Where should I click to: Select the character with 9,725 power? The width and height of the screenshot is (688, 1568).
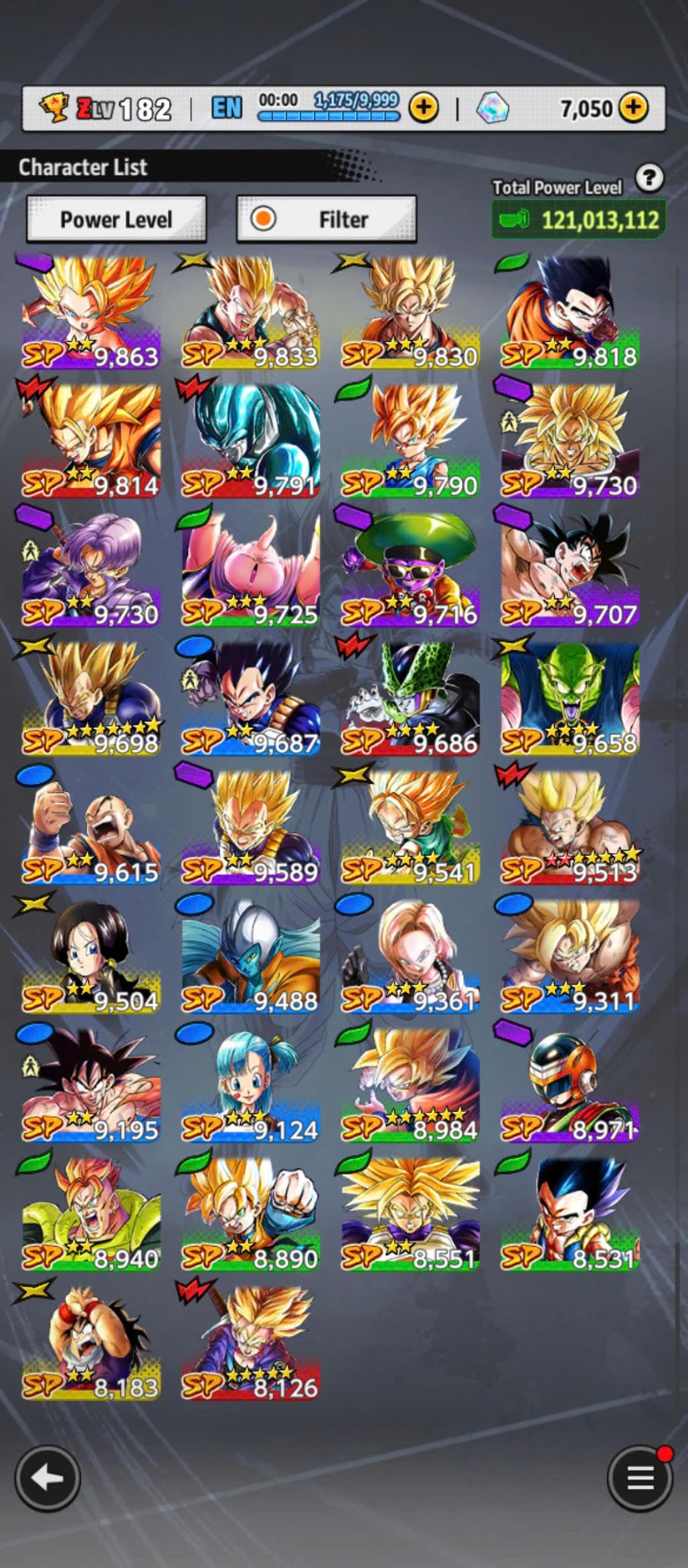coord(250,569)
